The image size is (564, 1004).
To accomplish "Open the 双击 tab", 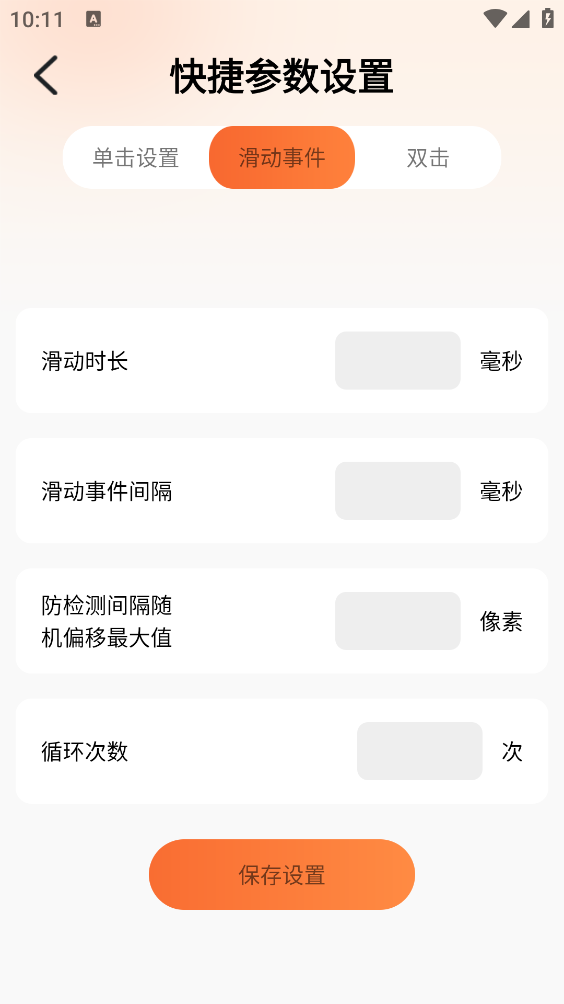I will pos(428,158).
